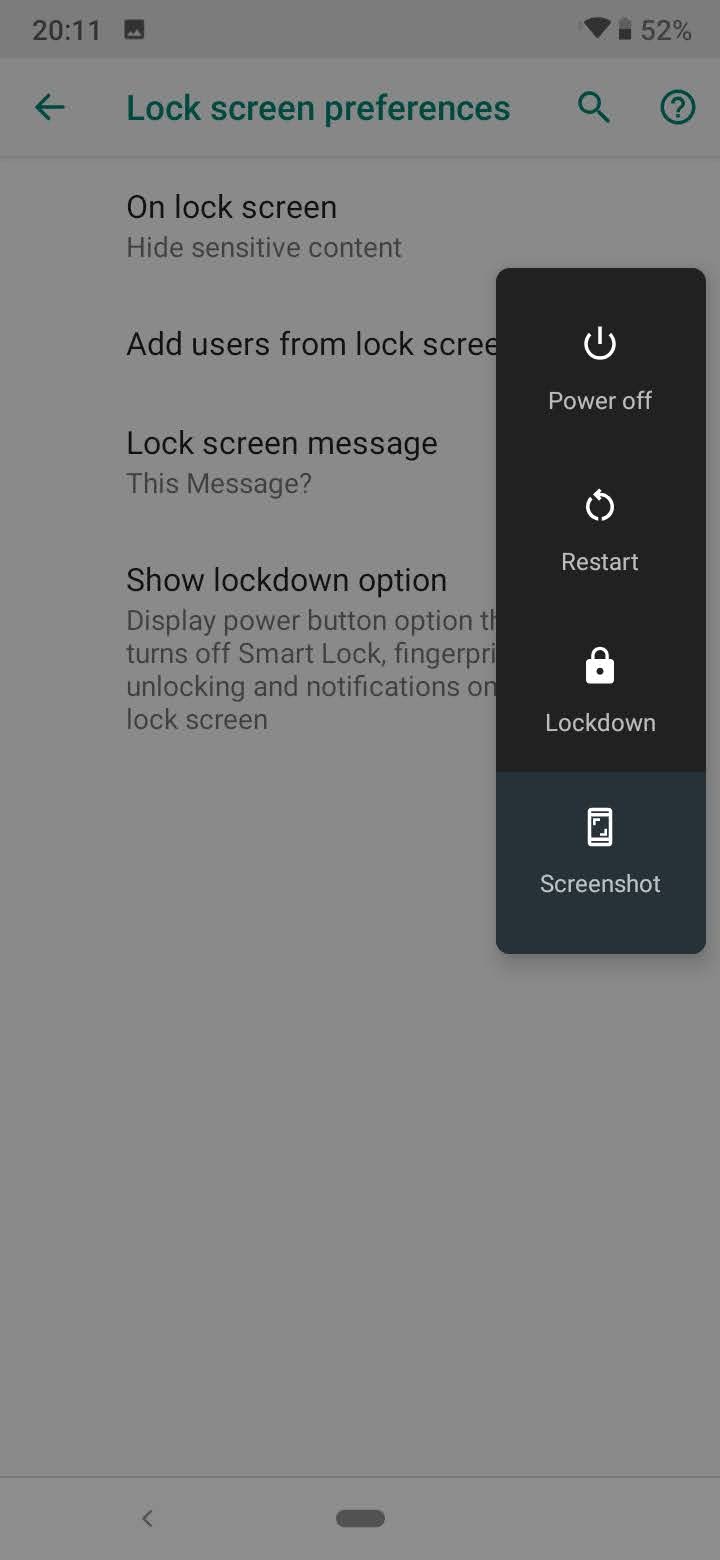Activate Lockdown mode
The height and width of the screenshot is (1560, 720).
[x=600, y=691]
